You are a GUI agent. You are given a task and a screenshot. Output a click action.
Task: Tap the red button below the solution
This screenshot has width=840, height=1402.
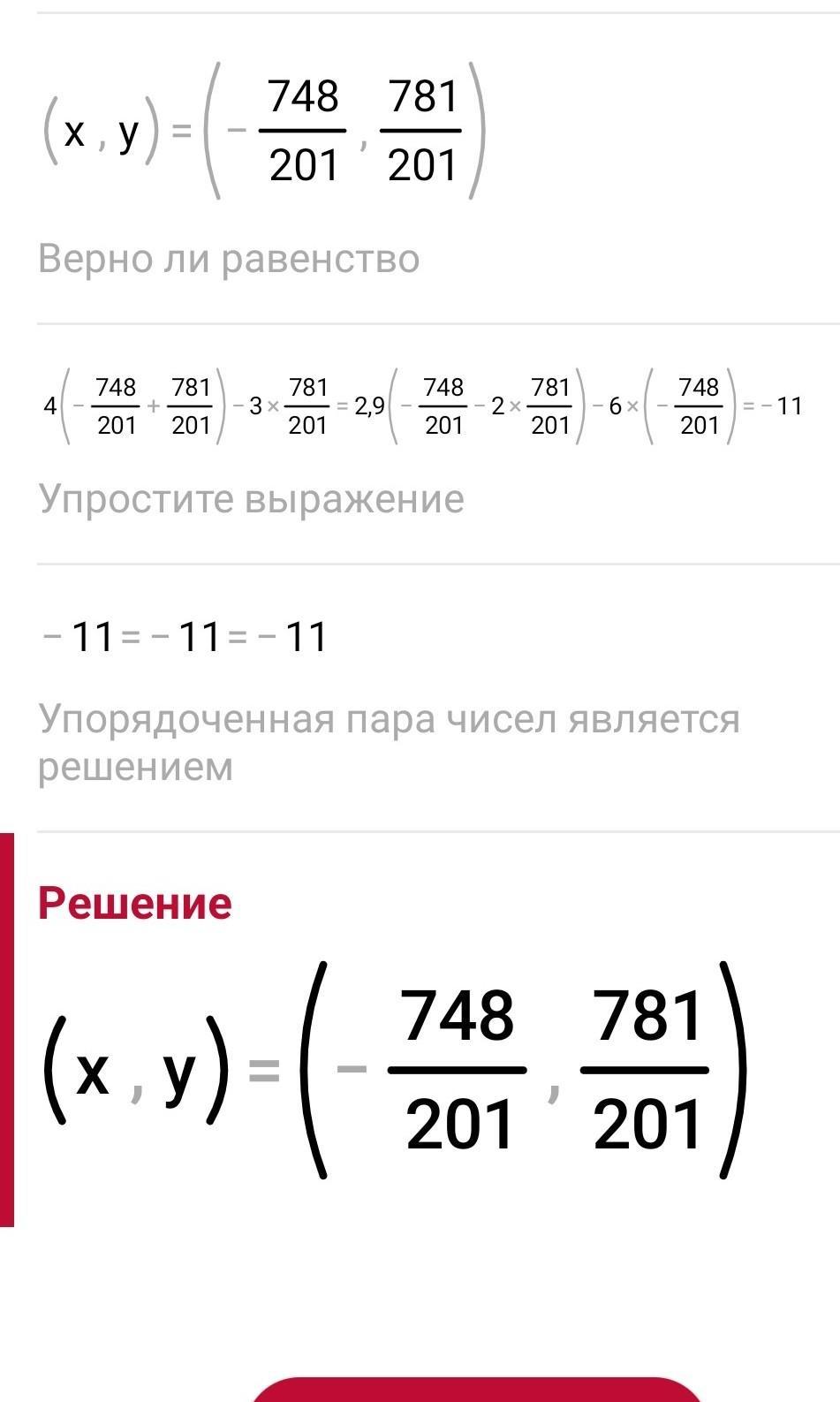477,1390
